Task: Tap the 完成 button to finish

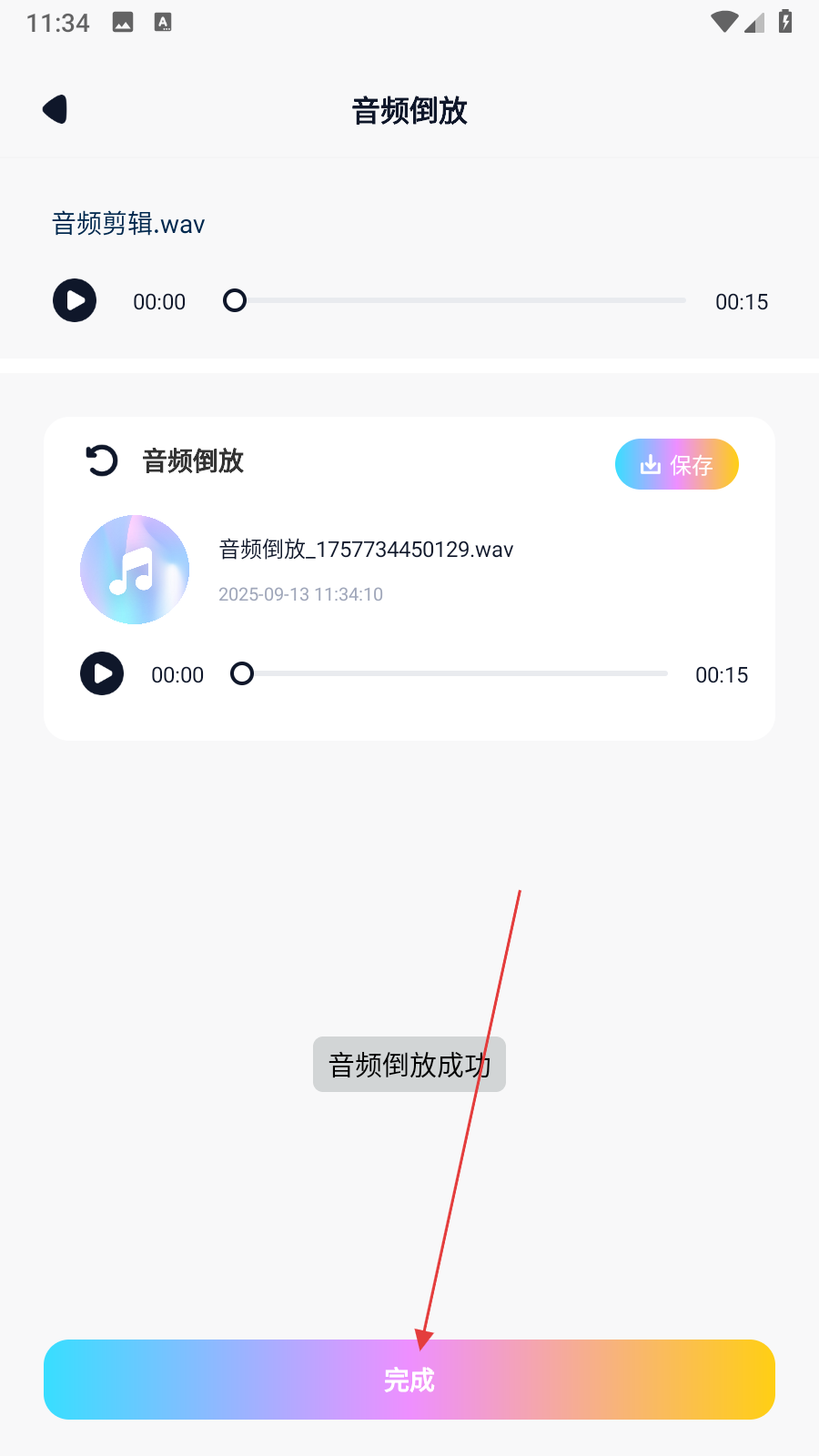Action: coord(409,1380)
